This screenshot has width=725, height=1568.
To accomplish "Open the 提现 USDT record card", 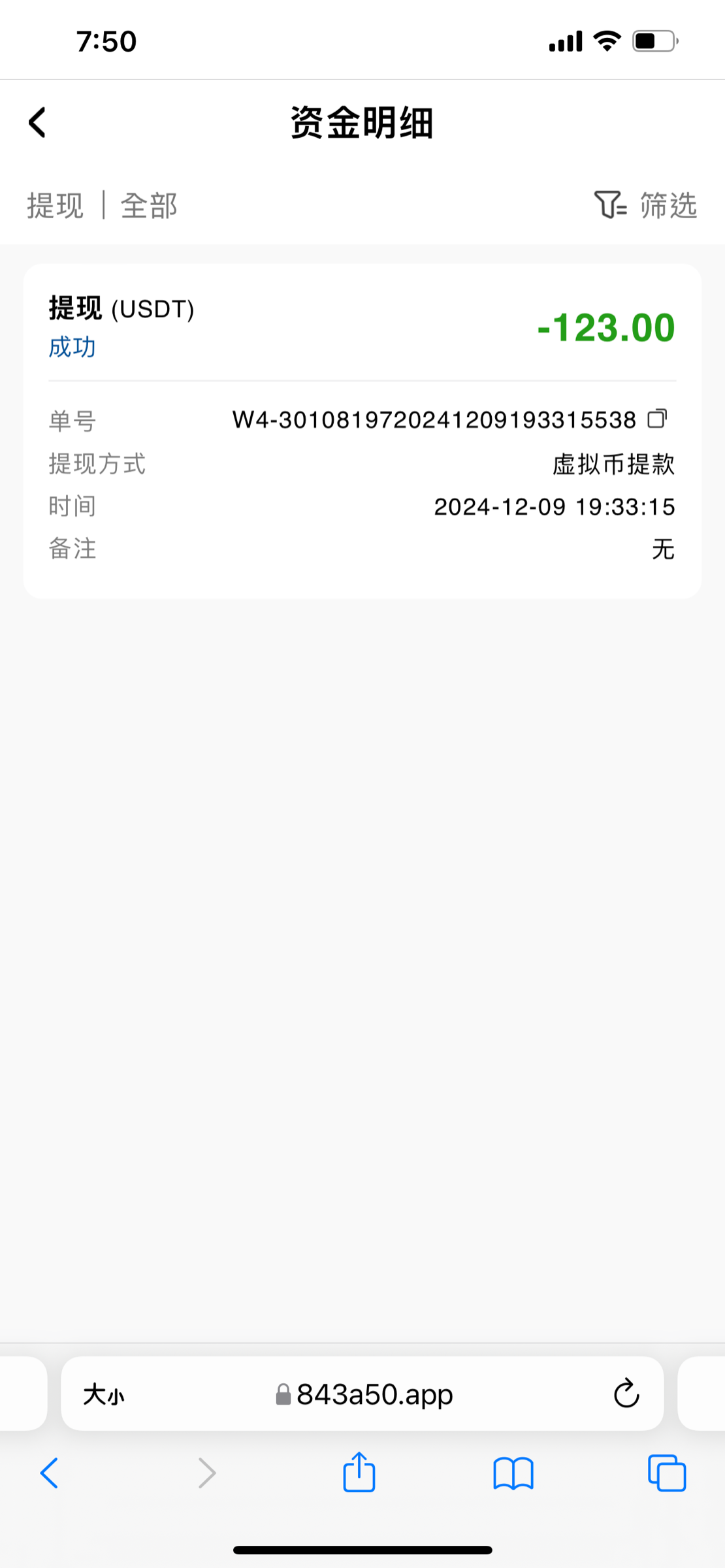I will [x=362, y=431].
